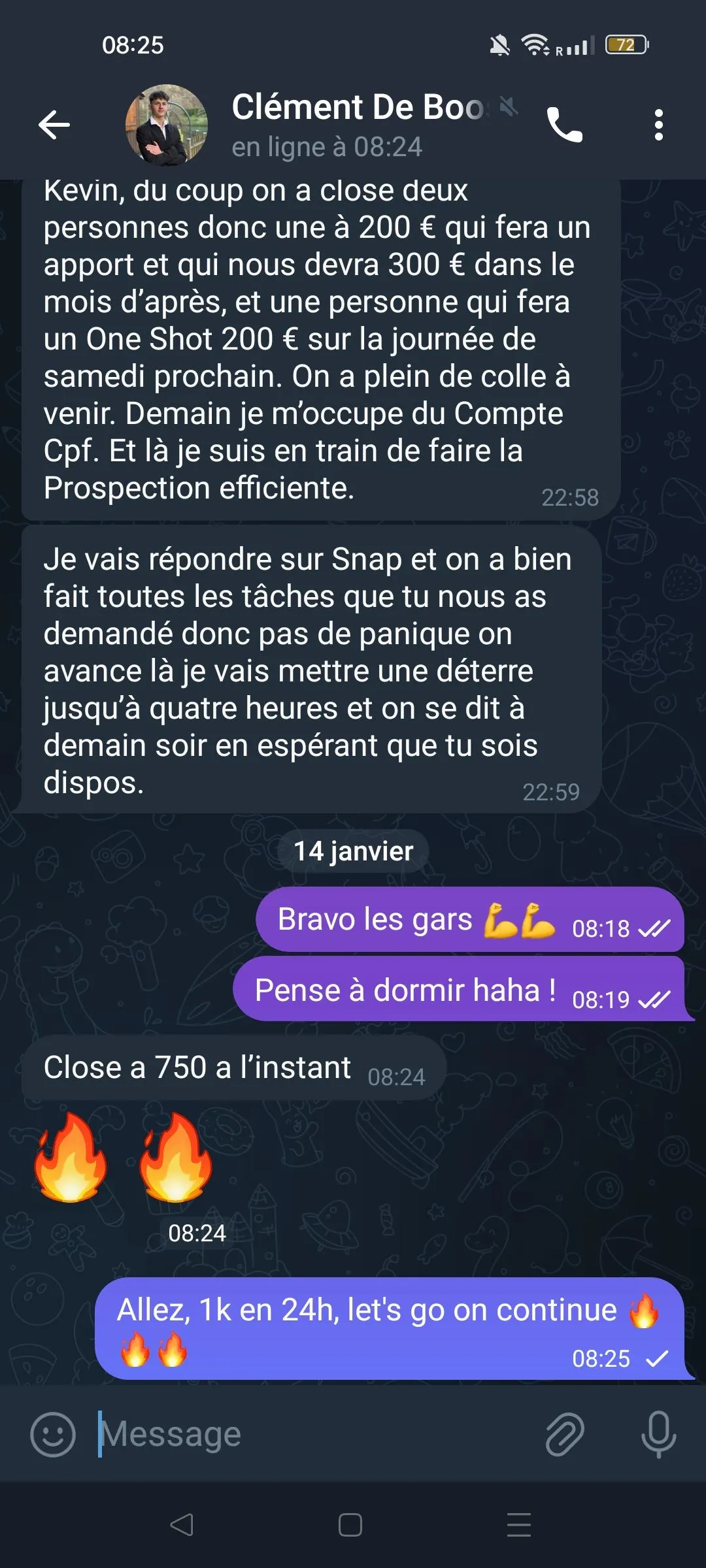Tap the system home button
Viewport: 706px width, 1568px height.
[x=350, y=1525]
